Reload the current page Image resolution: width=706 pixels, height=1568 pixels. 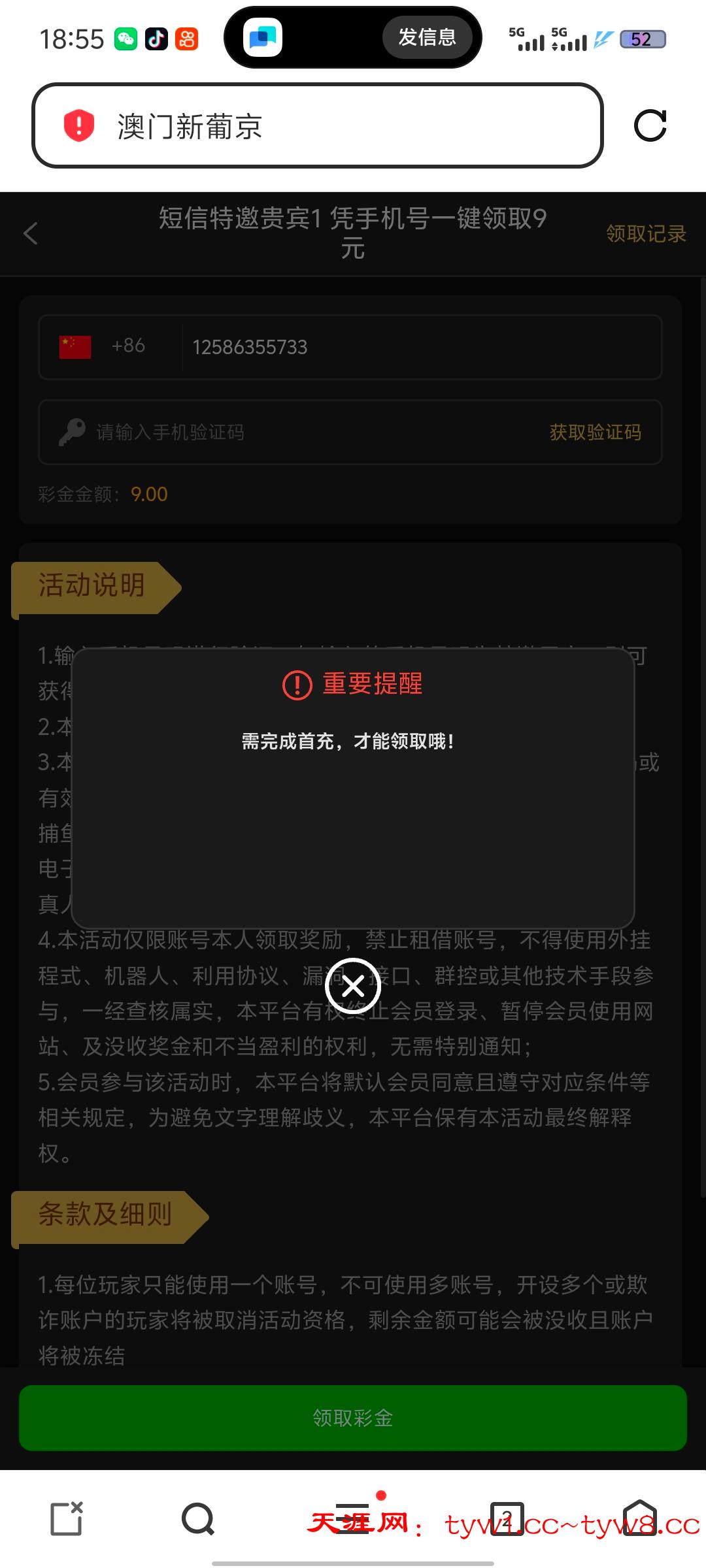pyautogui.click(x=651, y=125)
